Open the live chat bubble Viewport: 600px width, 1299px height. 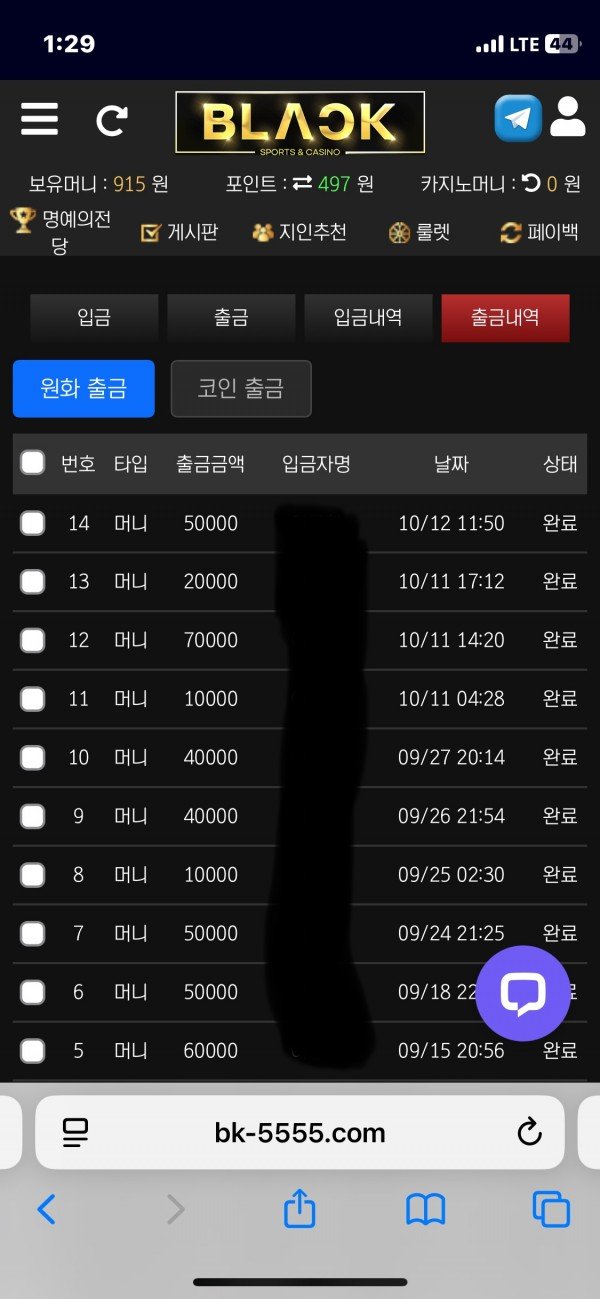coord(522,993)
